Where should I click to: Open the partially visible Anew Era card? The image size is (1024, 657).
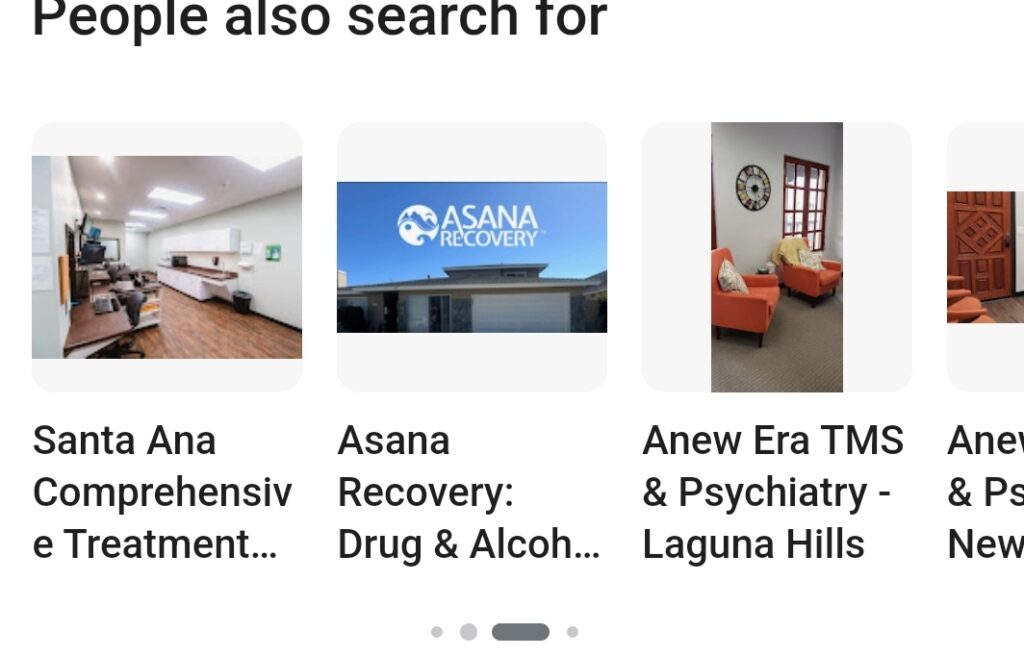point(987,257)
